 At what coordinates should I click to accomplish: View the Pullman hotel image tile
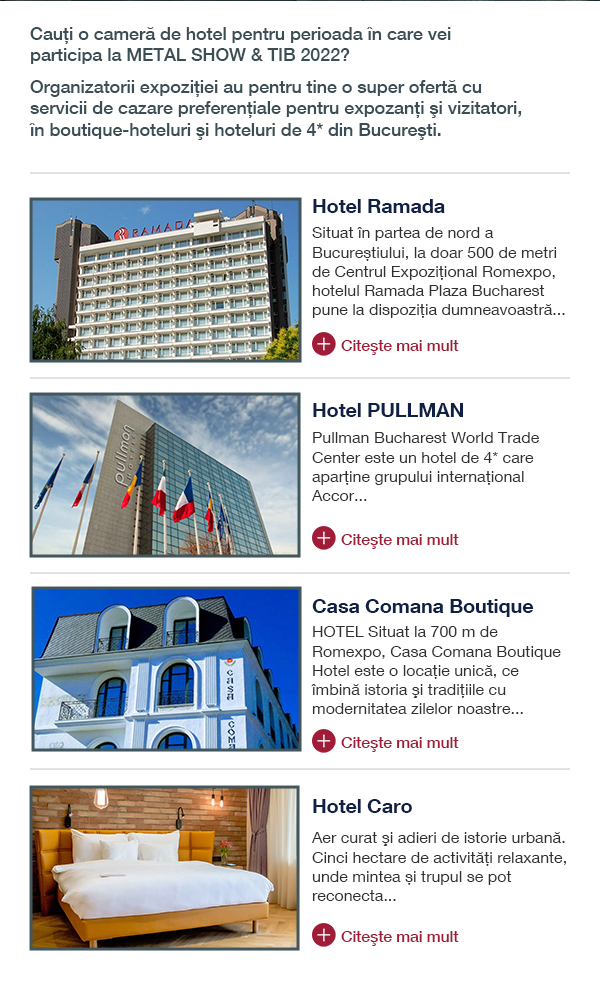[165, 474]
